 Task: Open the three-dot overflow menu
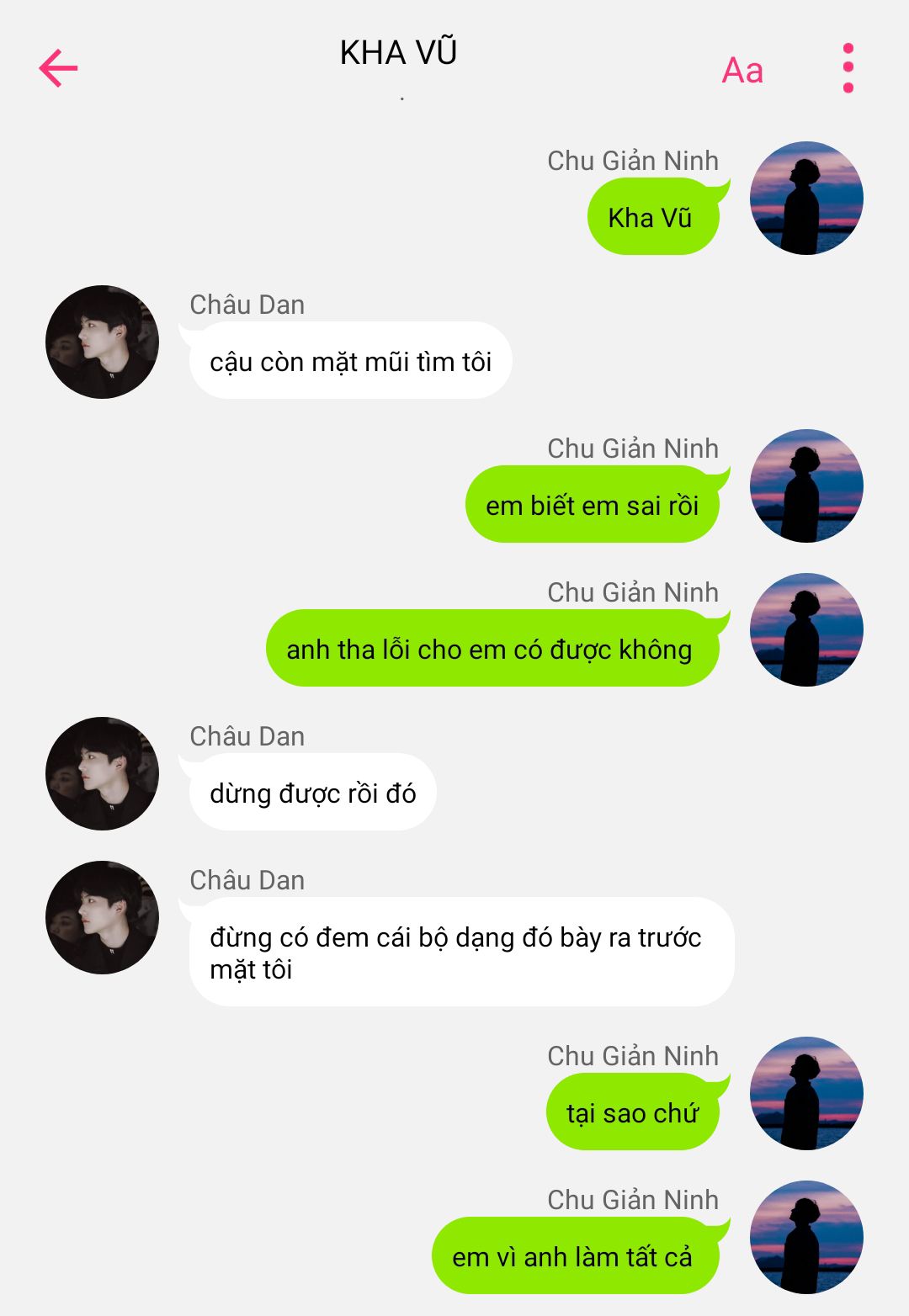pos(848,68)
